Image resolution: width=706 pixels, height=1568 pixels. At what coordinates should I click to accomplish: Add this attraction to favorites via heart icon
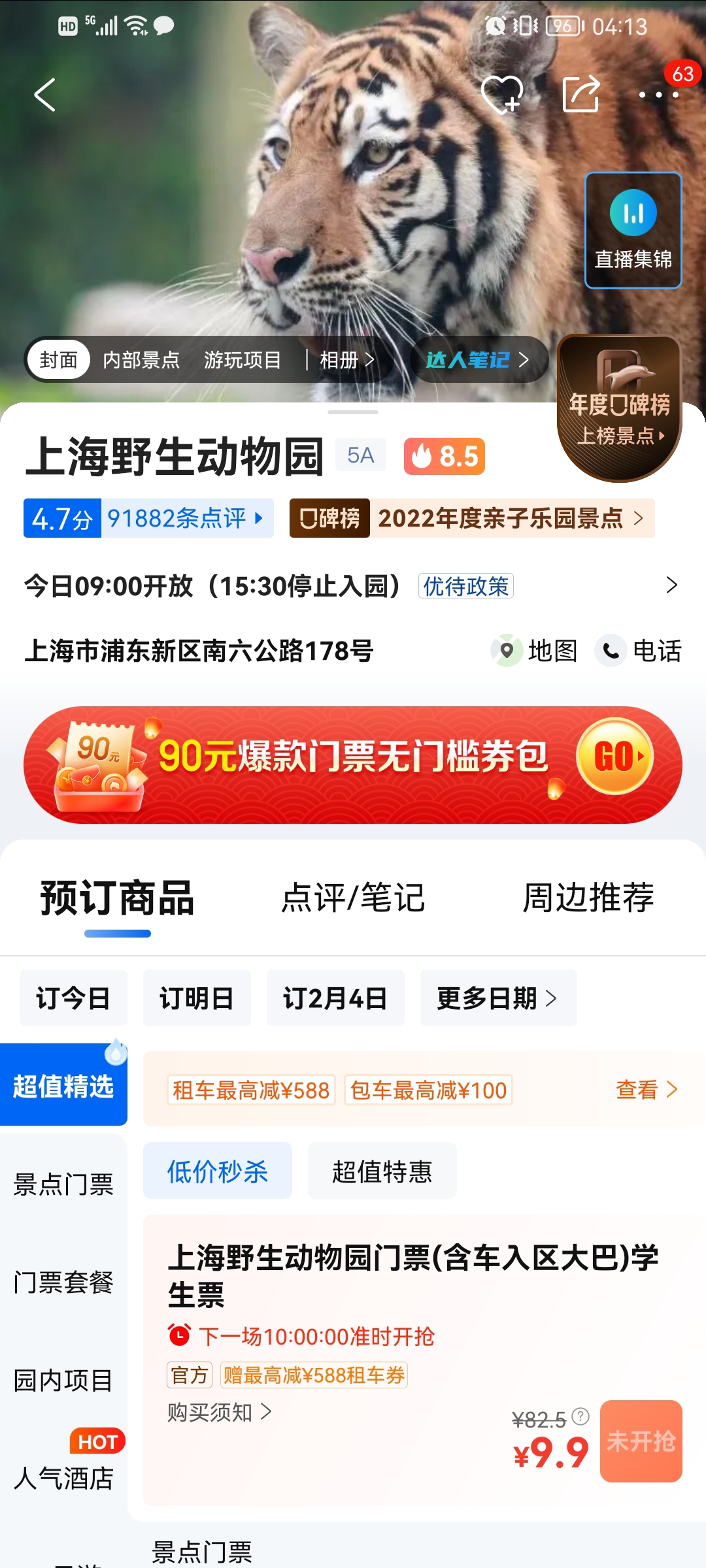tap(502, 95)
